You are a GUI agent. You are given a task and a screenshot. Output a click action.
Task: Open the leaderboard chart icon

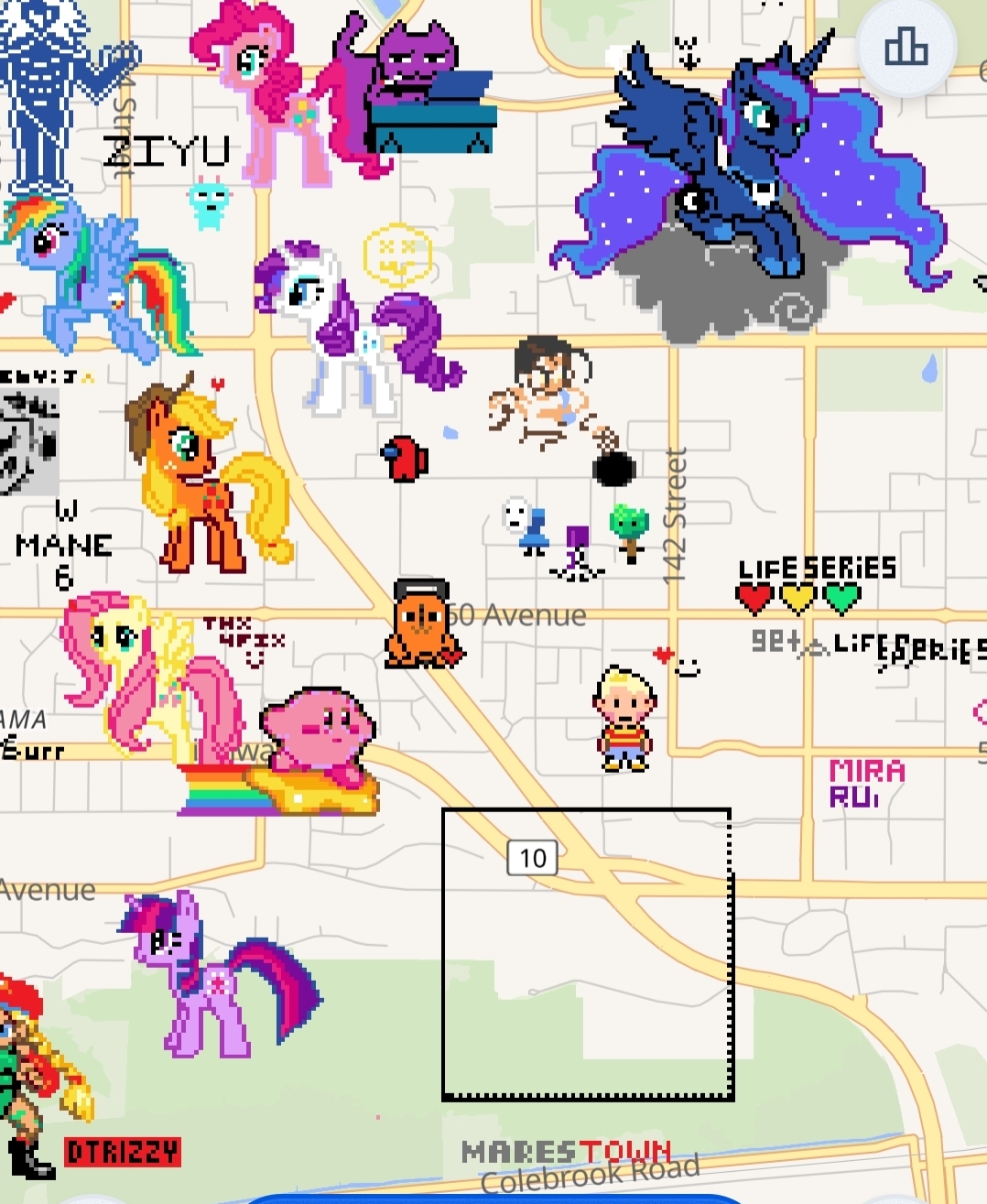906,48
